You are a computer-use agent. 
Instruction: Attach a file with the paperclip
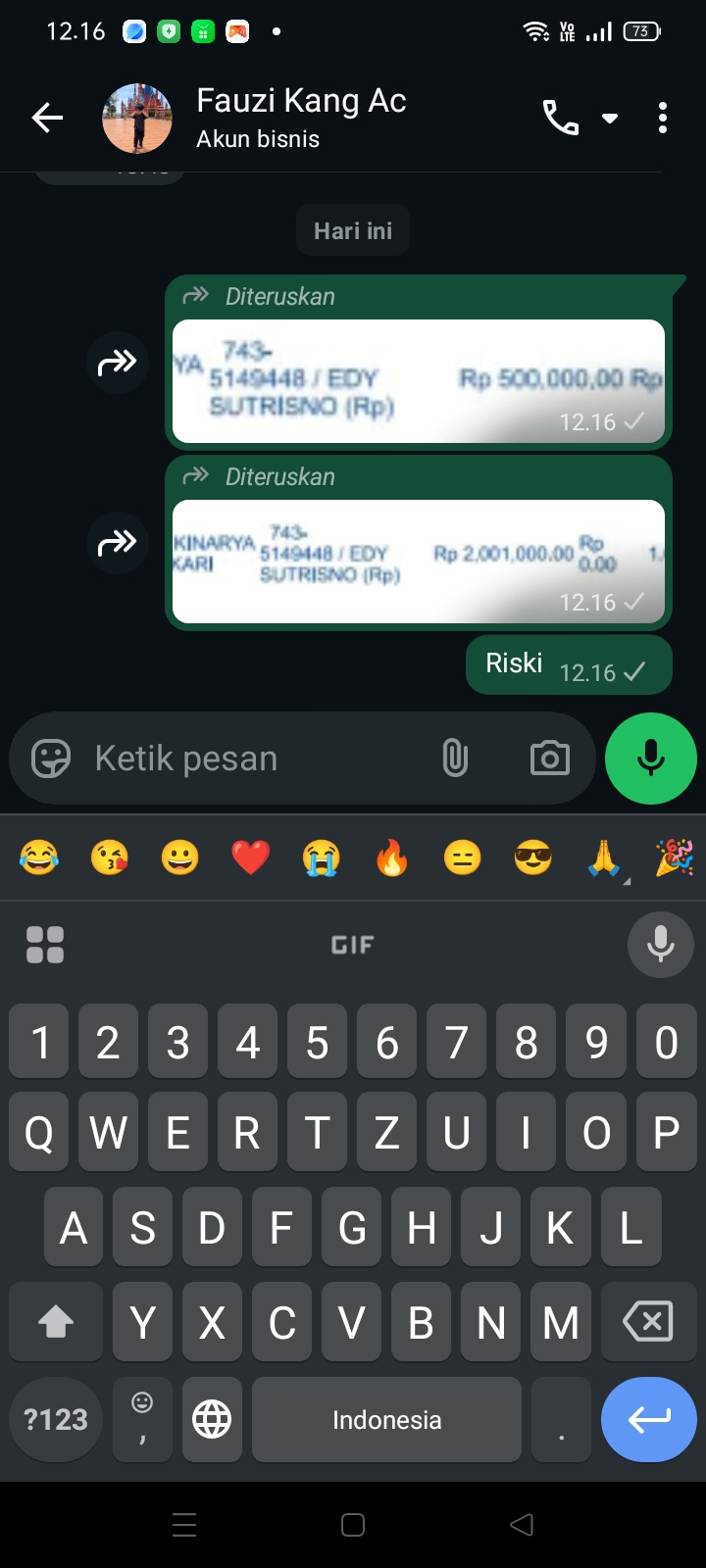[455, 759]
